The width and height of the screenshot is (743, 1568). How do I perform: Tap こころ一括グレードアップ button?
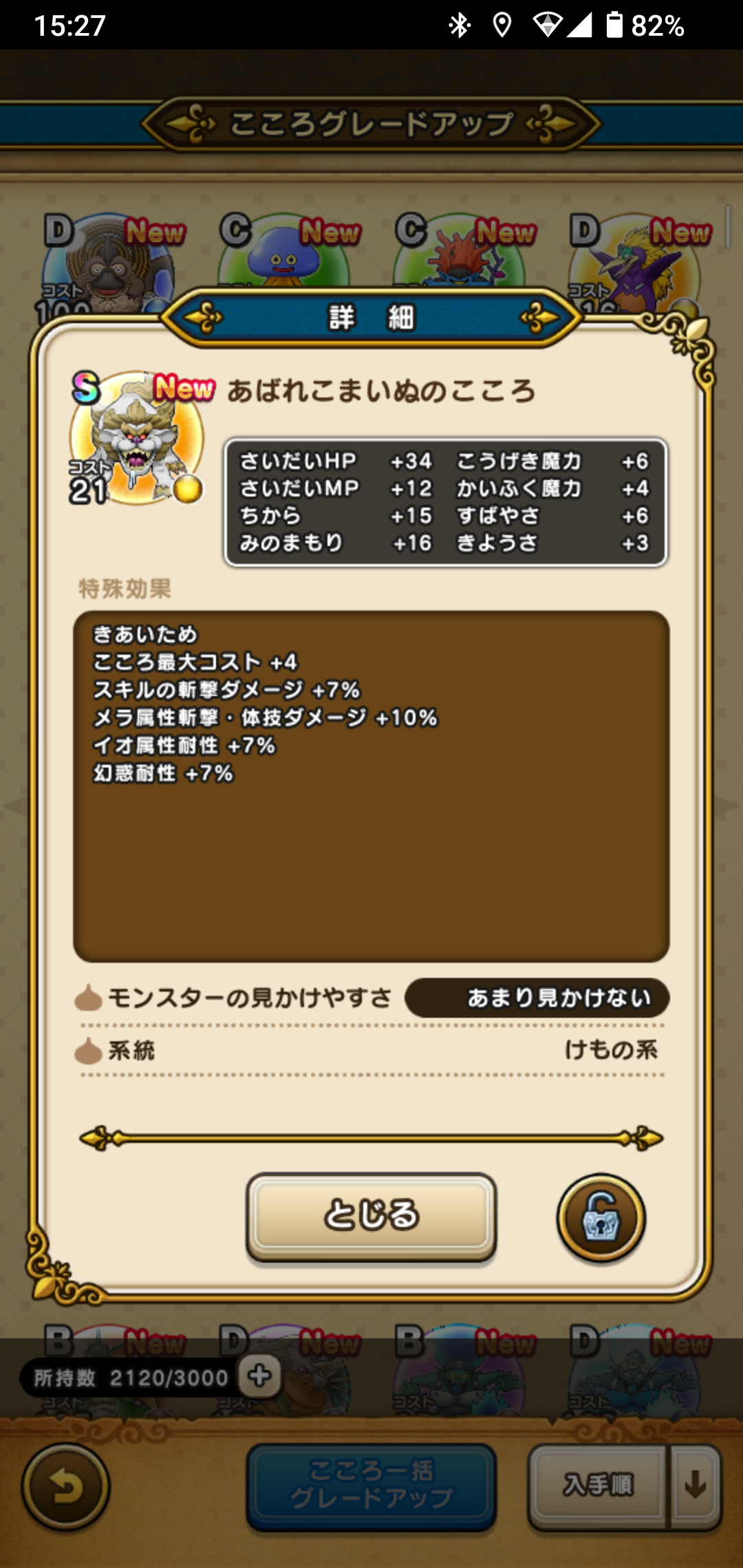click(371, 1486)
